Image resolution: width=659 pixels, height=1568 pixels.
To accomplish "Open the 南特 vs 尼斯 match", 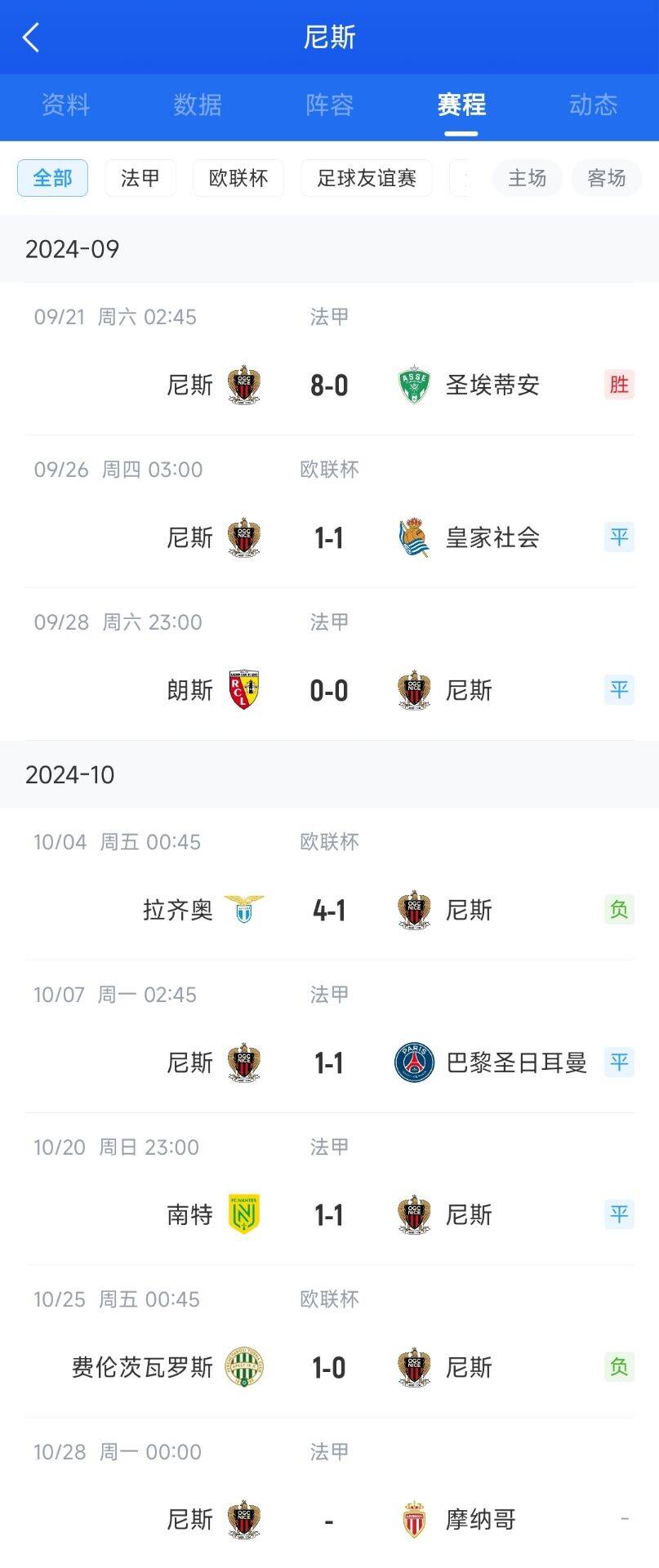I will (329, 1215).
